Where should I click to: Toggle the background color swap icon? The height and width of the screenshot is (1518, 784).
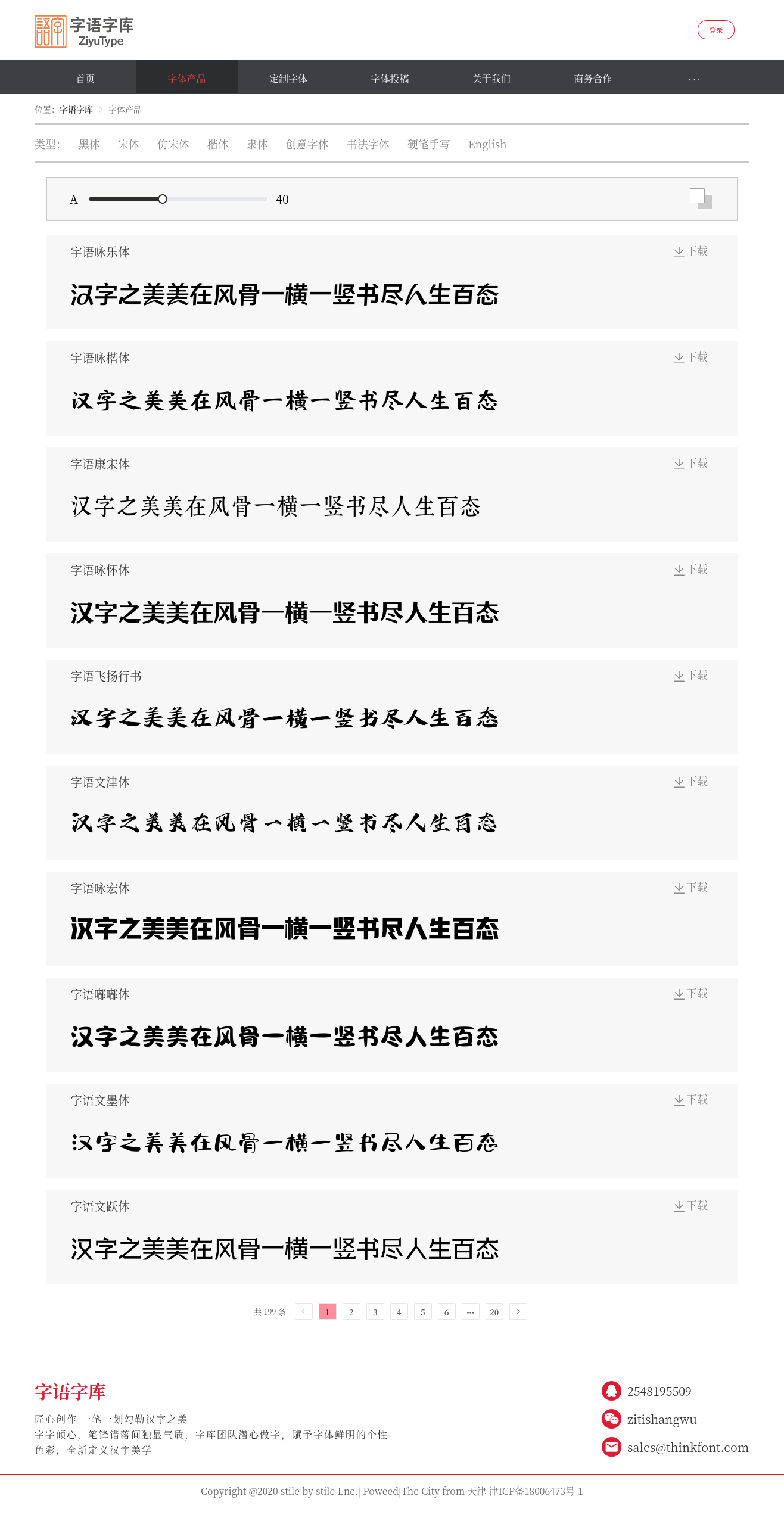[x=701, y=198]
